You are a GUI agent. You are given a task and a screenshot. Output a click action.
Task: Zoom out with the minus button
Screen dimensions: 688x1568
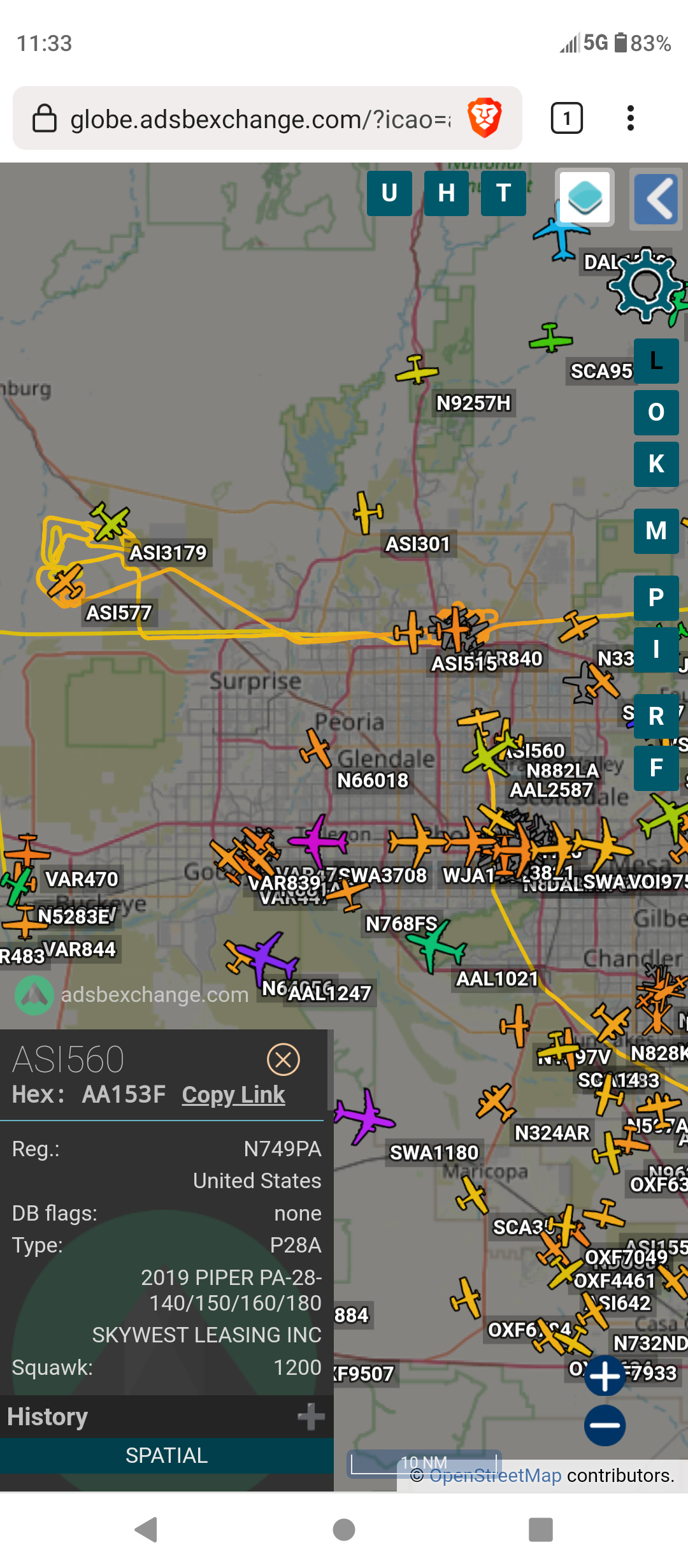(605, 1426)
